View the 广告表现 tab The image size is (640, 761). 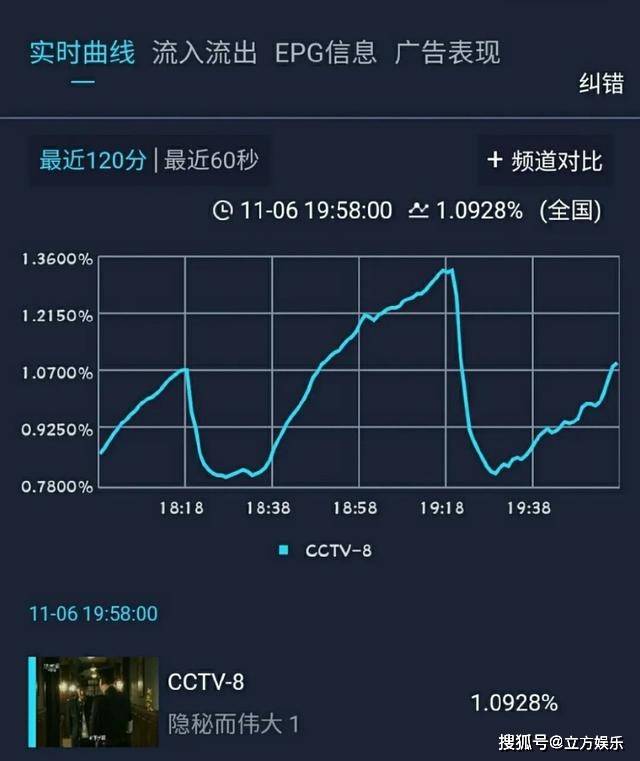447,52
